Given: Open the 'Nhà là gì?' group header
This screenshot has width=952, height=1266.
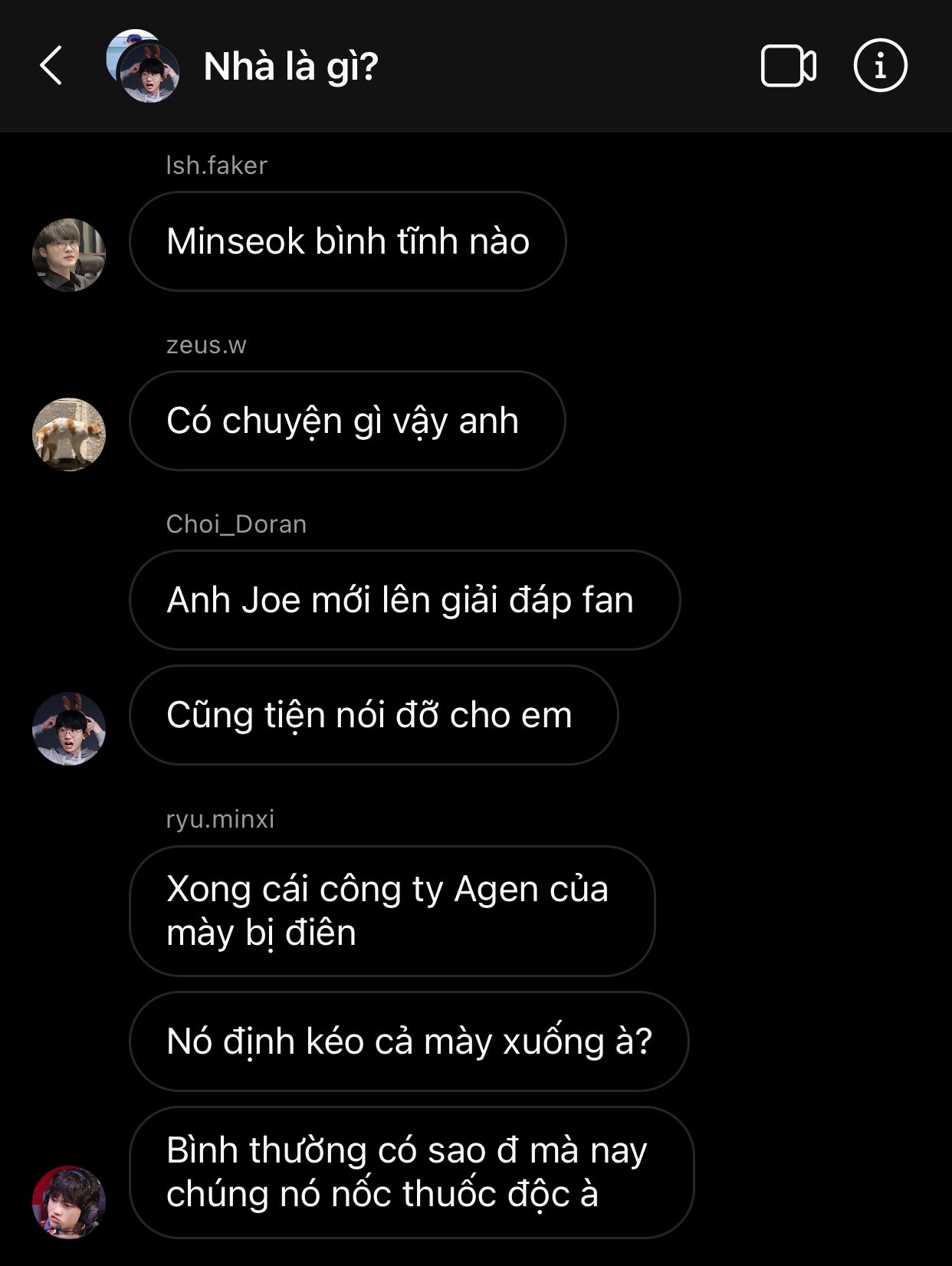Looking at the screenshot, I should point(291,67).
